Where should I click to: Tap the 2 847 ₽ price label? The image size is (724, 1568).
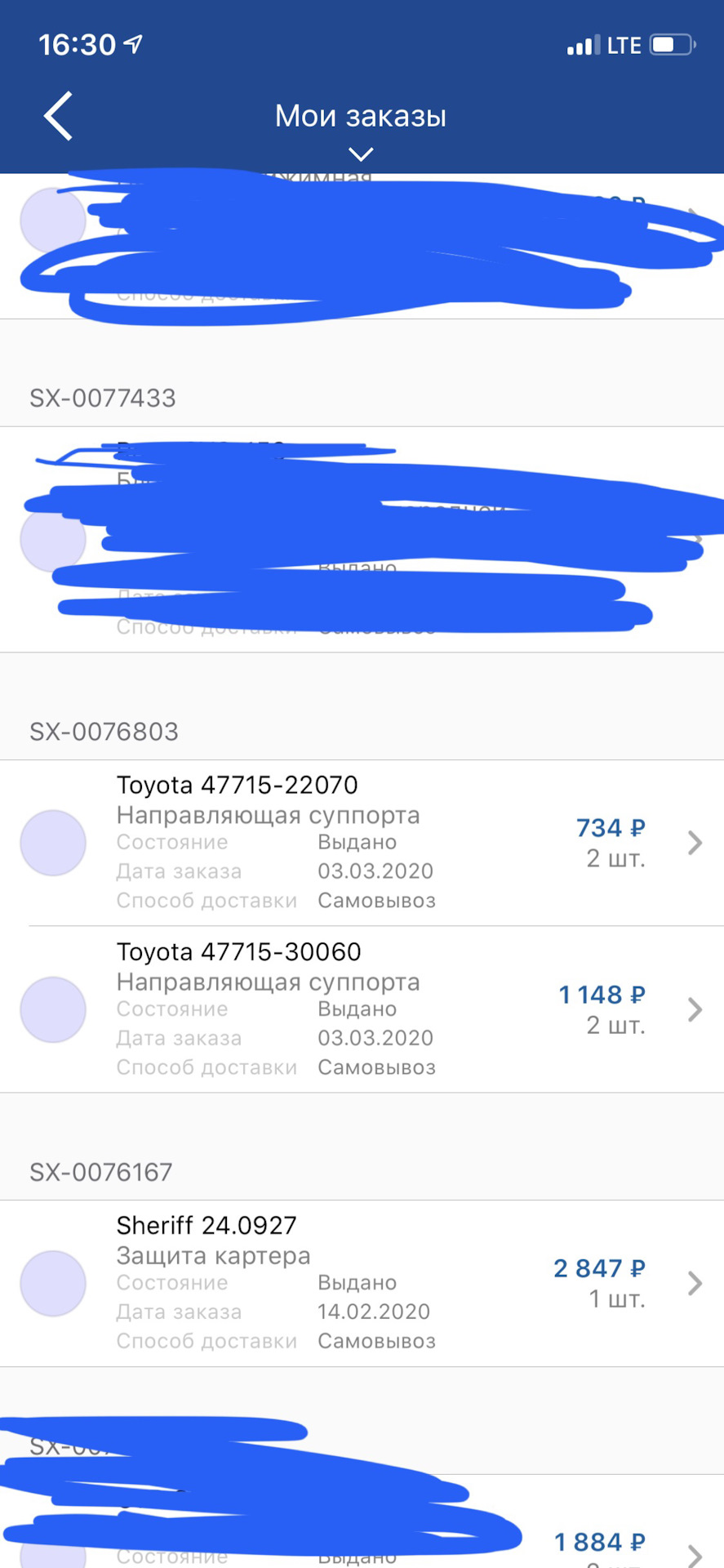coord(597,1268)
